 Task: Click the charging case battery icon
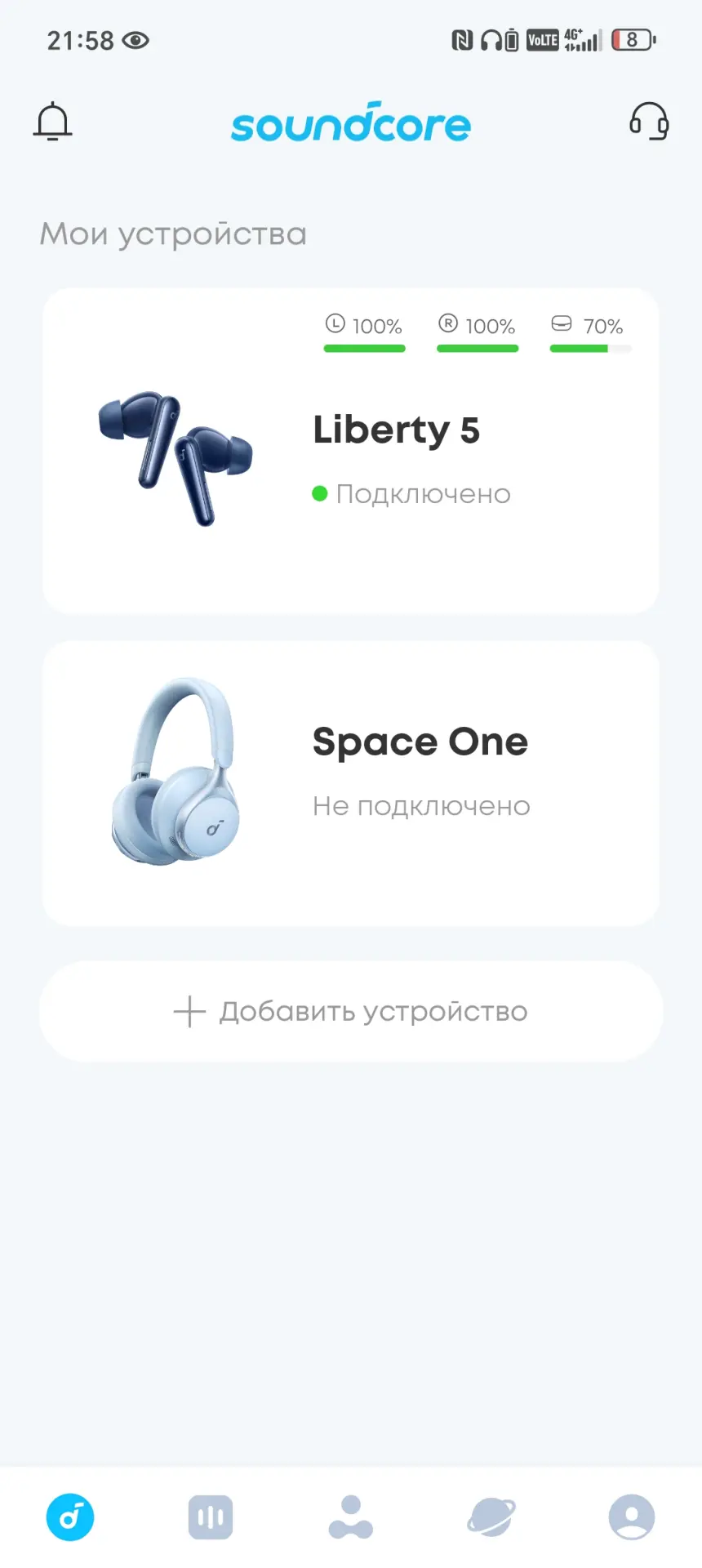click(562, 325)
